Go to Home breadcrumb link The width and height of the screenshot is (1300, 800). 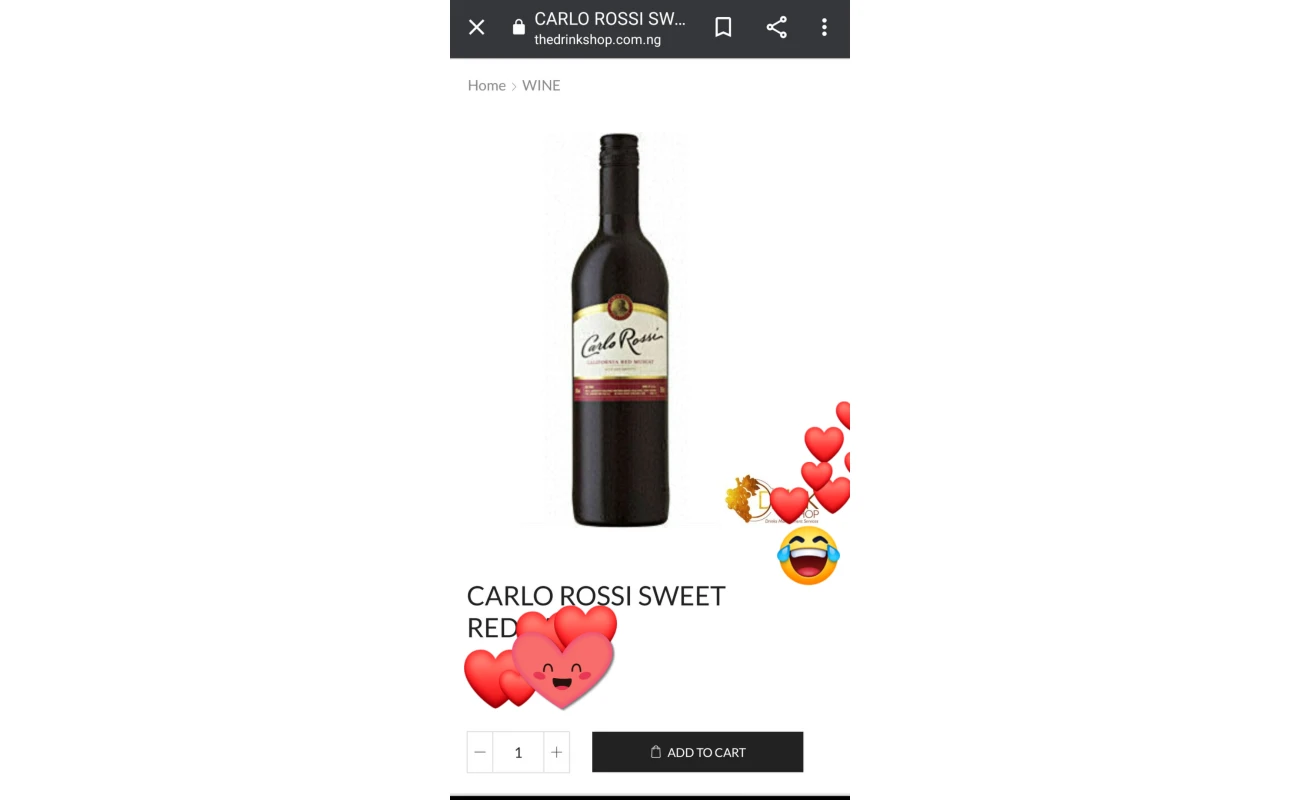(x=486, y=85)
